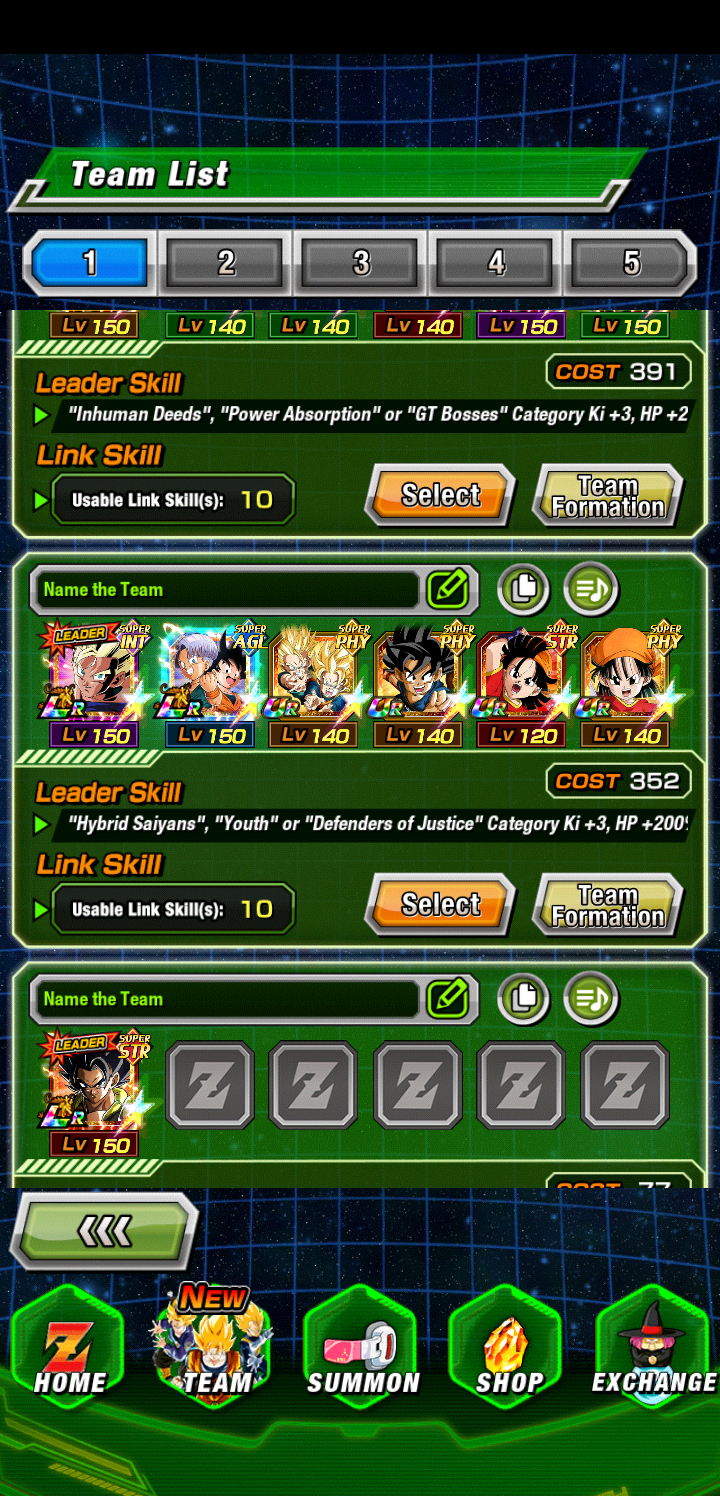Select the team with cost 391
720x1496 pixels.
pos(440,495)
